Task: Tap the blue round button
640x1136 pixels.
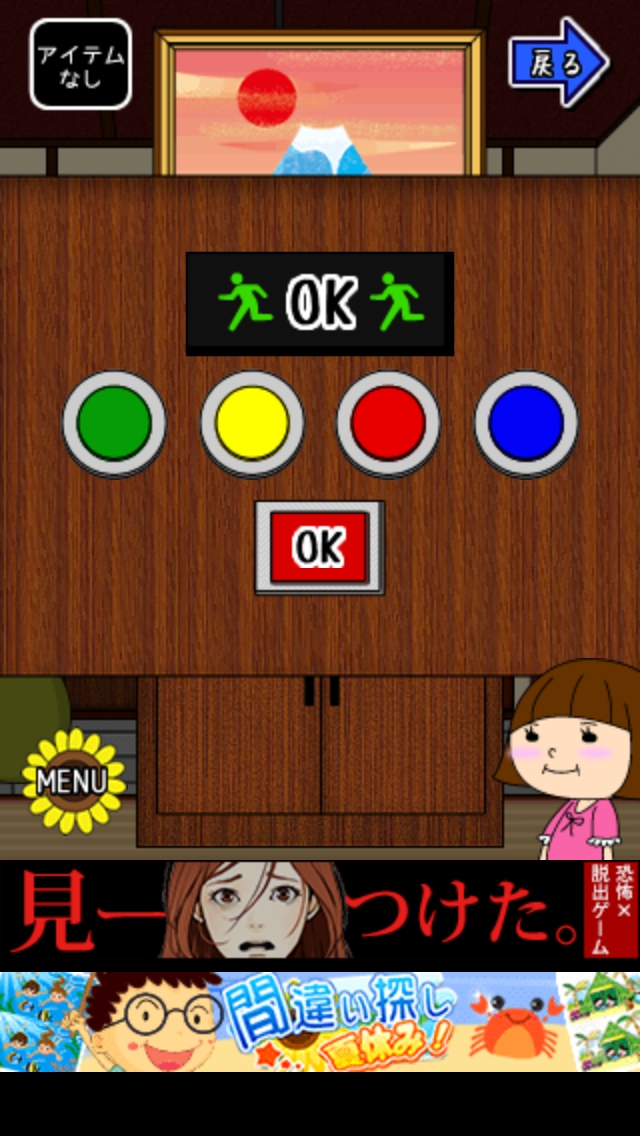Action: point(526,423)
